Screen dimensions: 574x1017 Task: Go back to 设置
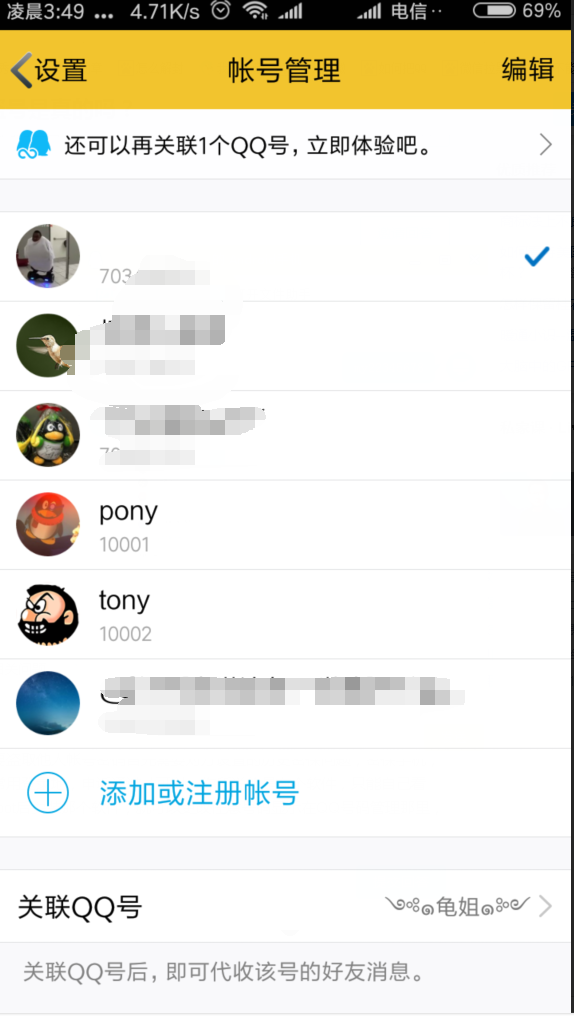click(x=49, y=70)
